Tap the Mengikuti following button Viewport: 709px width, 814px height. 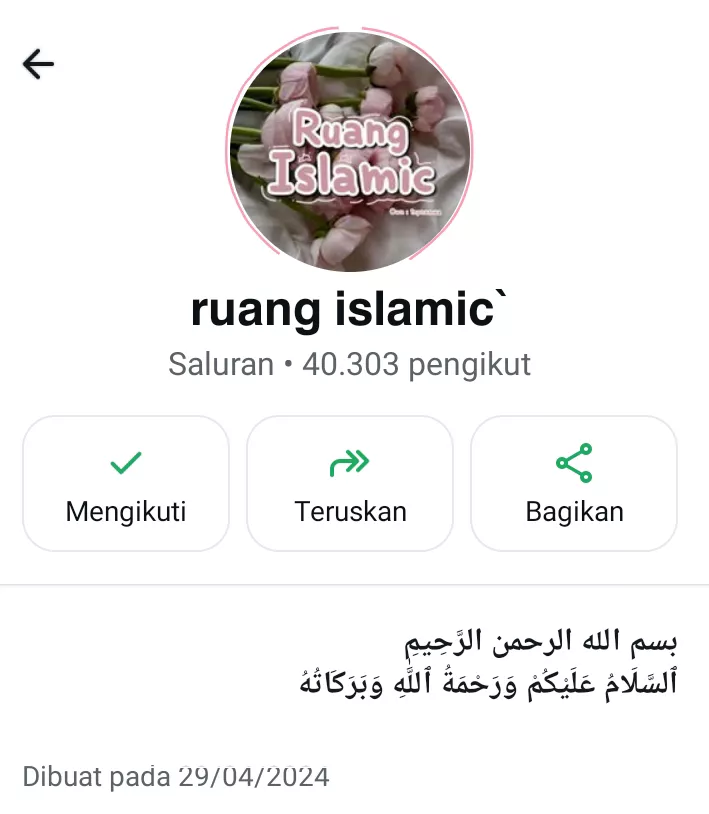[x=126, y=484]
